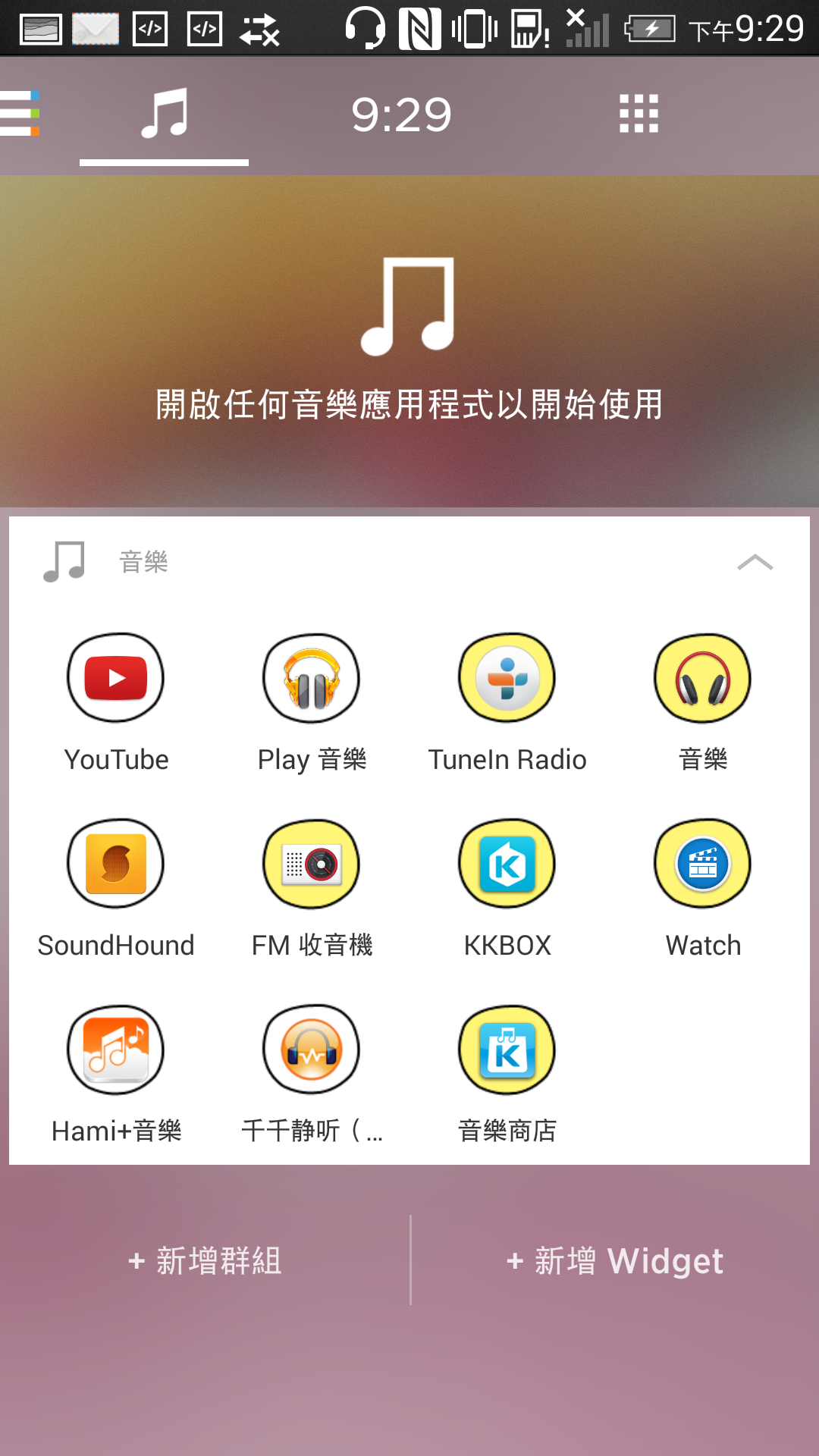Select the music note tab
Image resolution: width=819 pixels, height=1456 pixels.
point(165,114)
